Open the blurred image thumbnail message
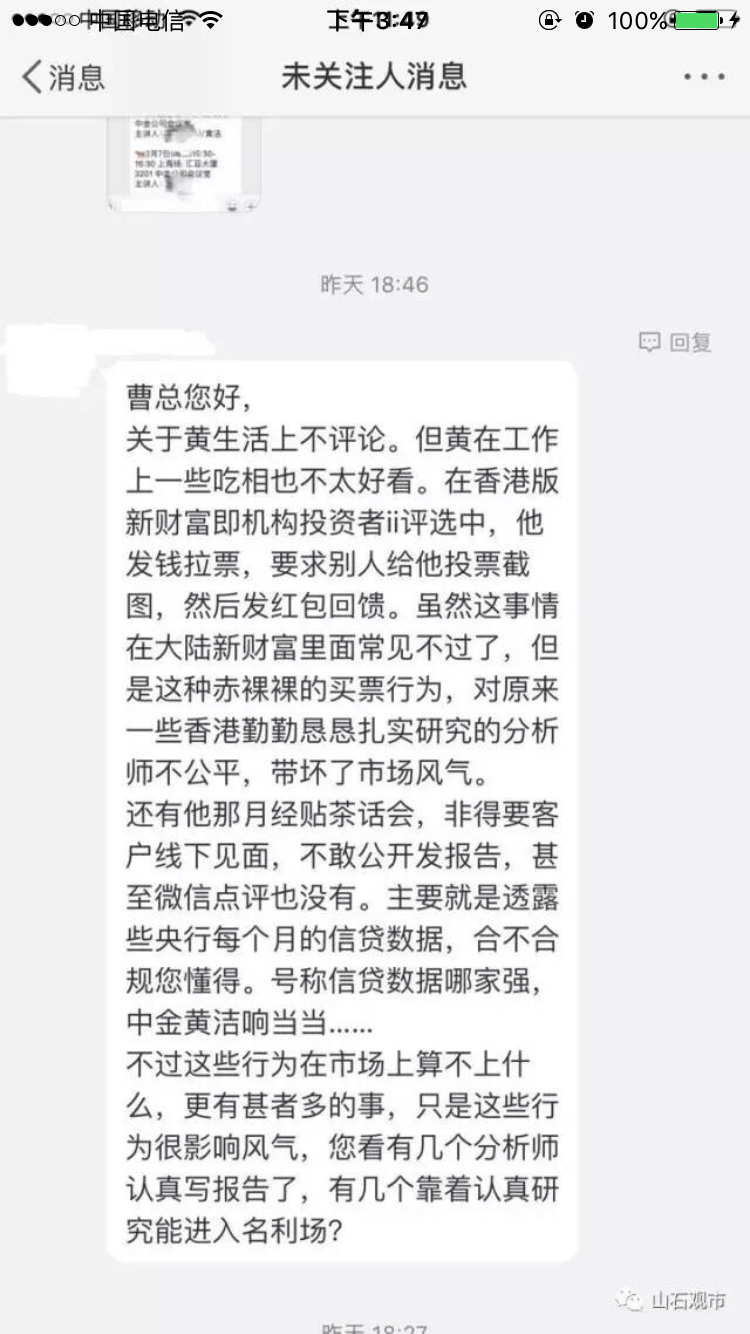This screenshot has width=750, height=1334. pos(184,163)
